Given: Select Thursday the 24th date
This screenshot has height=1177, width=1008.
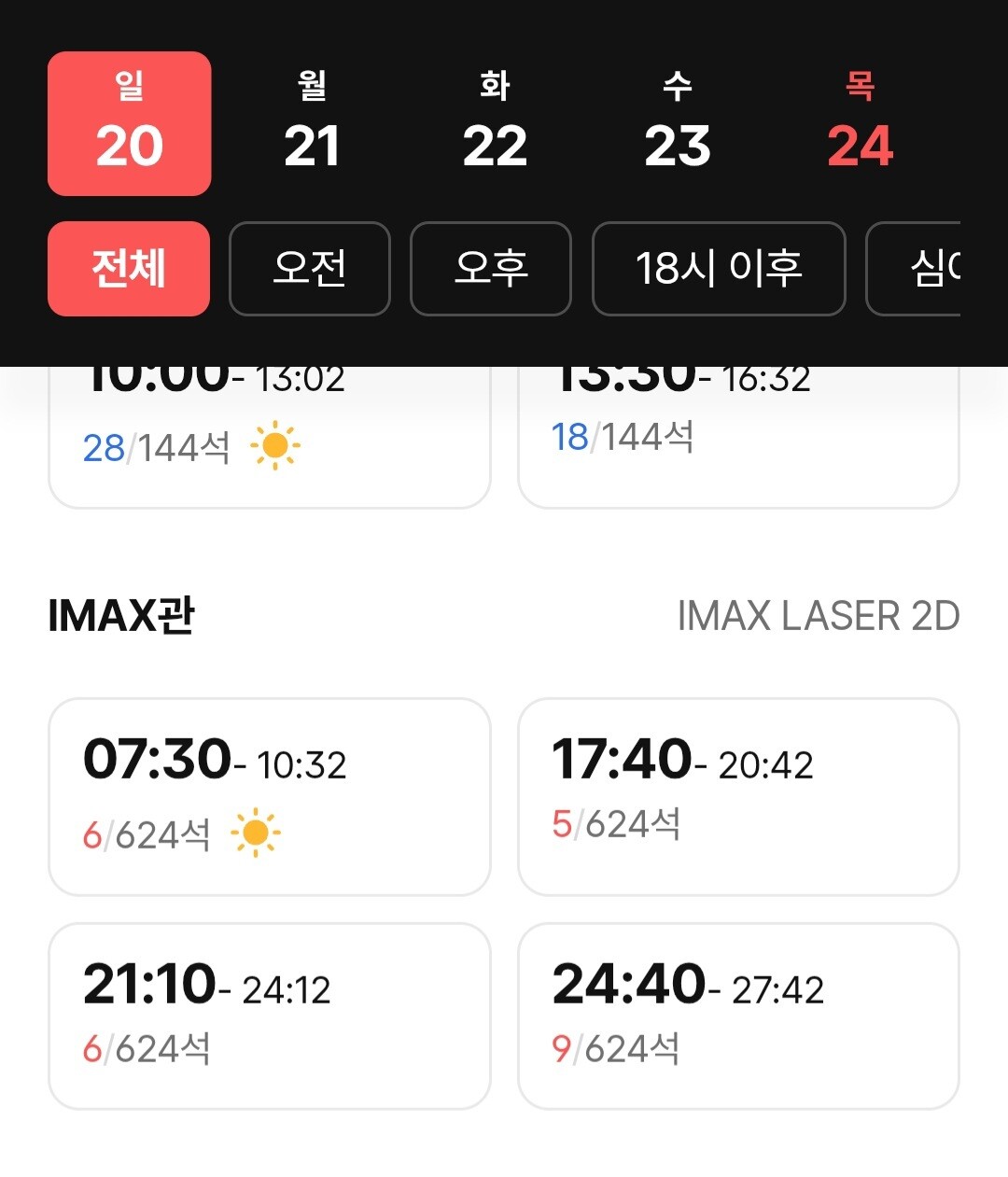Looking at the screenshot, I should point(860,123).
